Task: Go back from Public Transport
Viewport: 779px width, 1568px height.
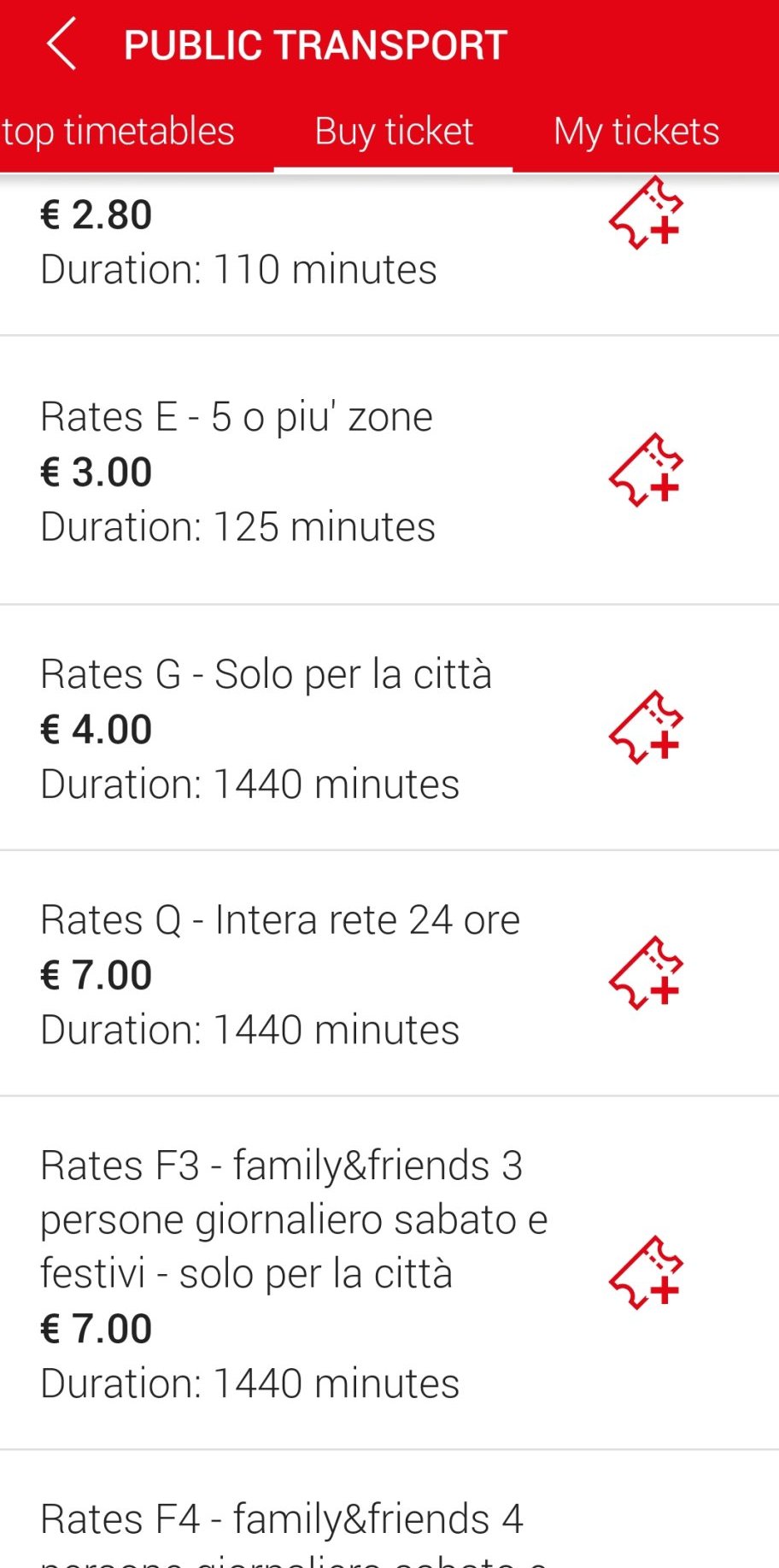Action: (61, 44)
